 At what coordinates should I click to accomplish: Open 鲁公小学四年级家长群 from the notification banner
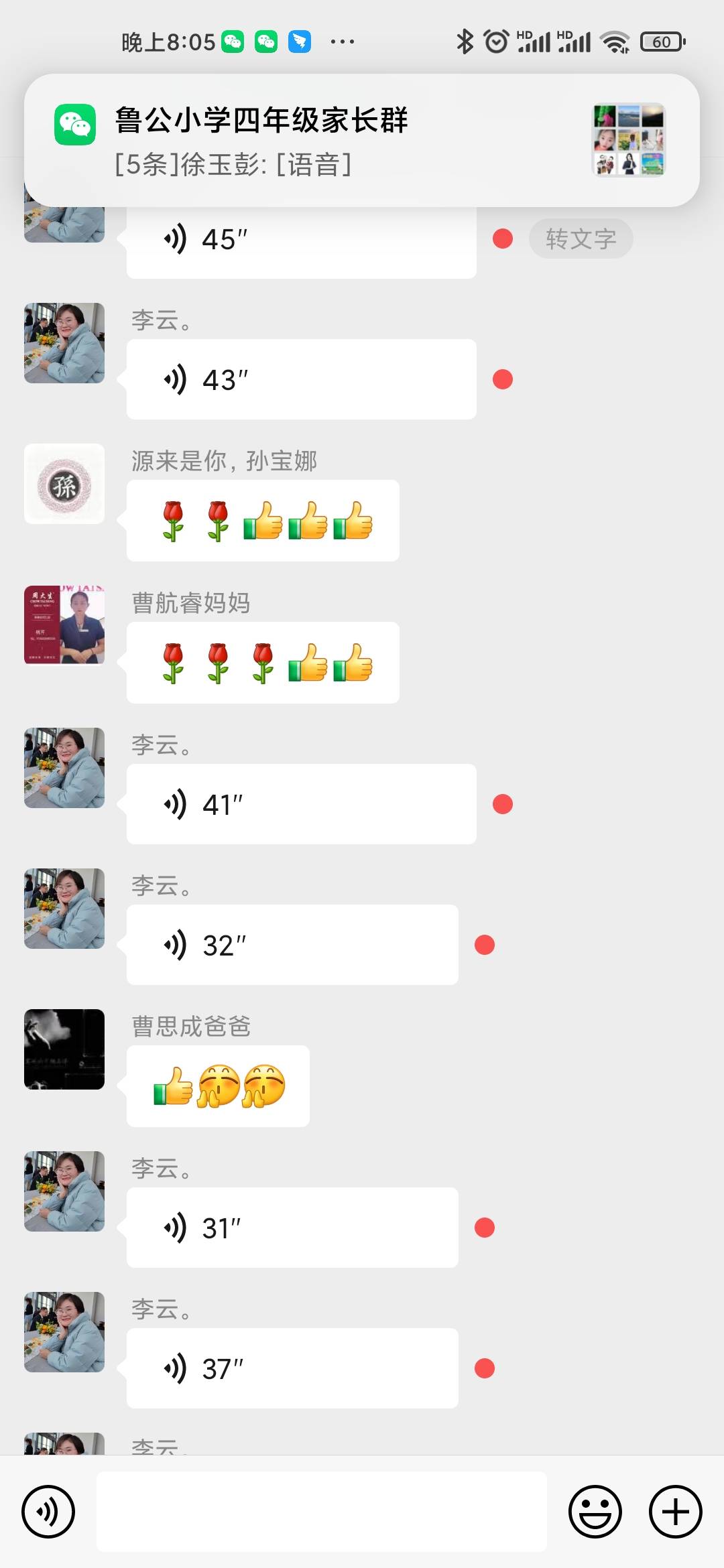[261, 122]
